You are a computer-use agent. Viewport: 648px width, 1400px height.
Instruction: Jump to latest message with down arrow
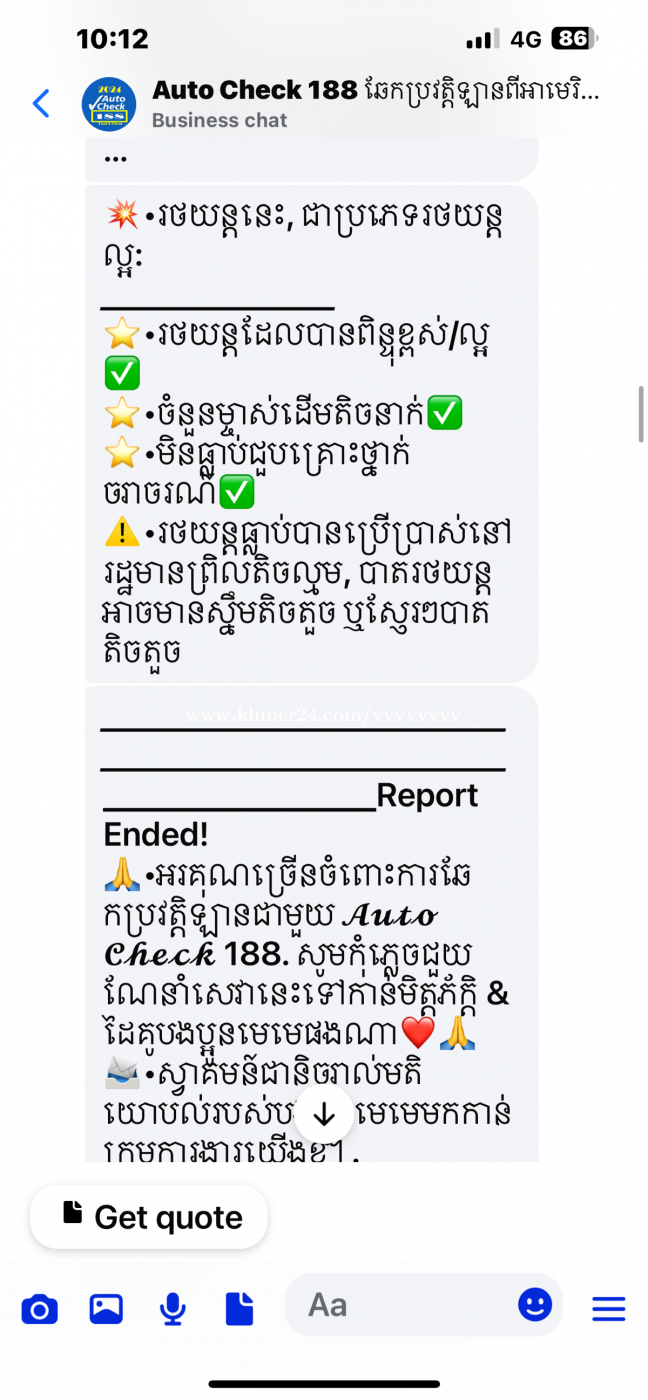coord(323,1115)
